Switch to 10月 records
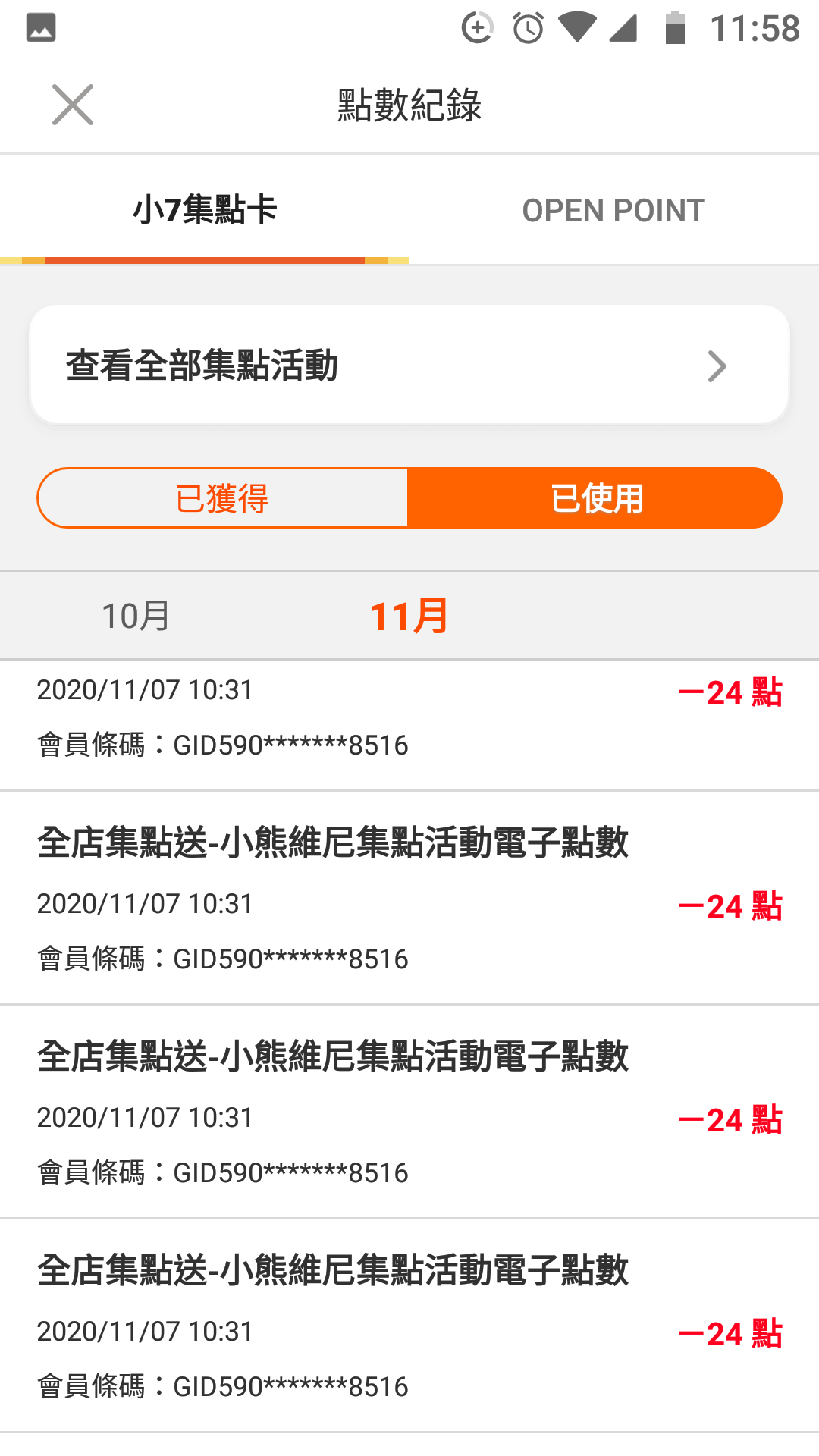The image size is (819, 1456). (x=136, y=616)
